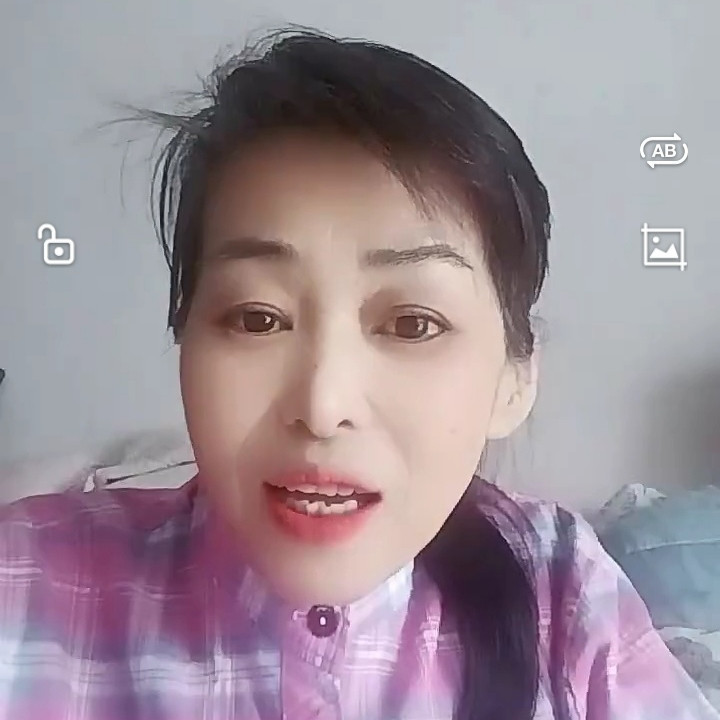The height and width of the screenshot is (720, 720).
Task: Enable A-B repeat loop
Action: pos(664,151)
